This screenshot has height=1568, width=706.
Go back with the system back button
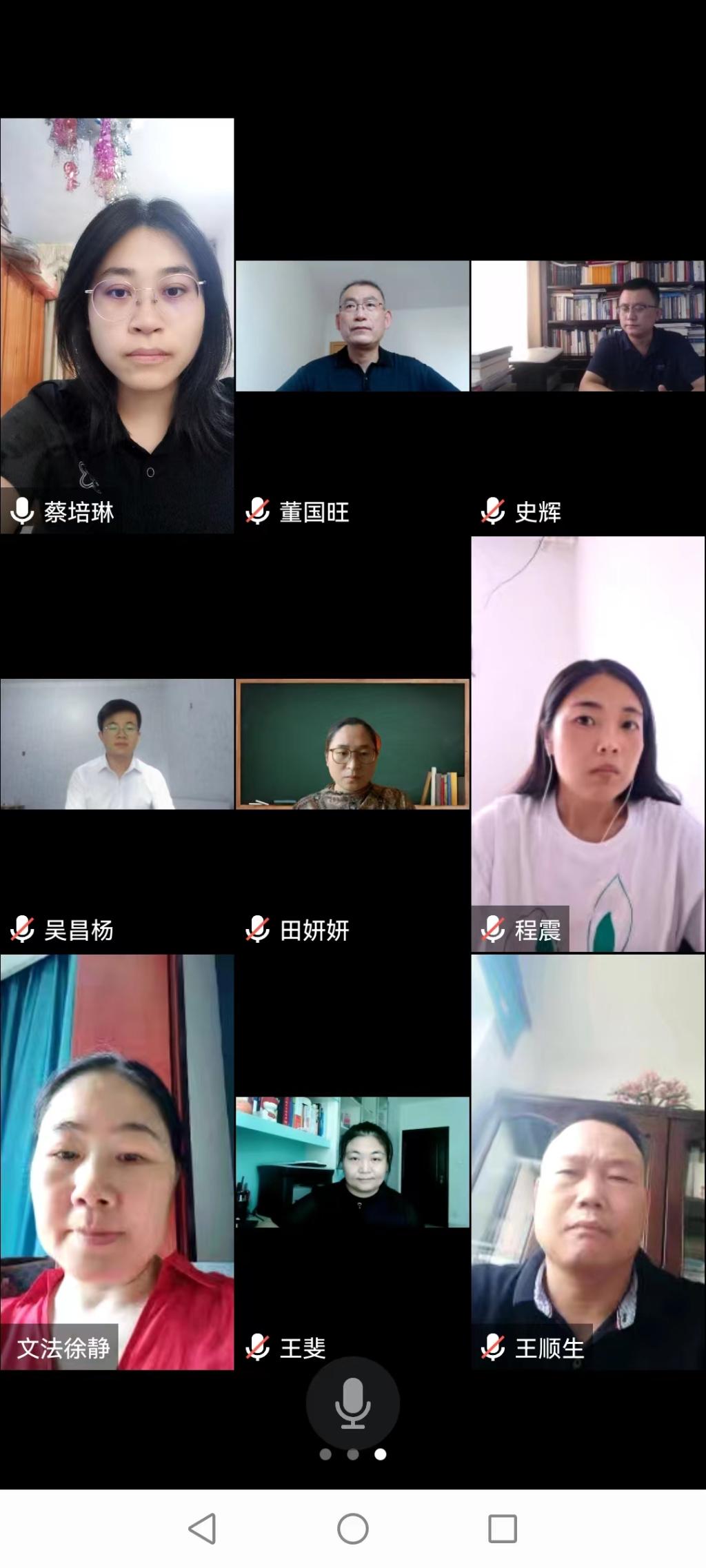[x=202, y=1529]
